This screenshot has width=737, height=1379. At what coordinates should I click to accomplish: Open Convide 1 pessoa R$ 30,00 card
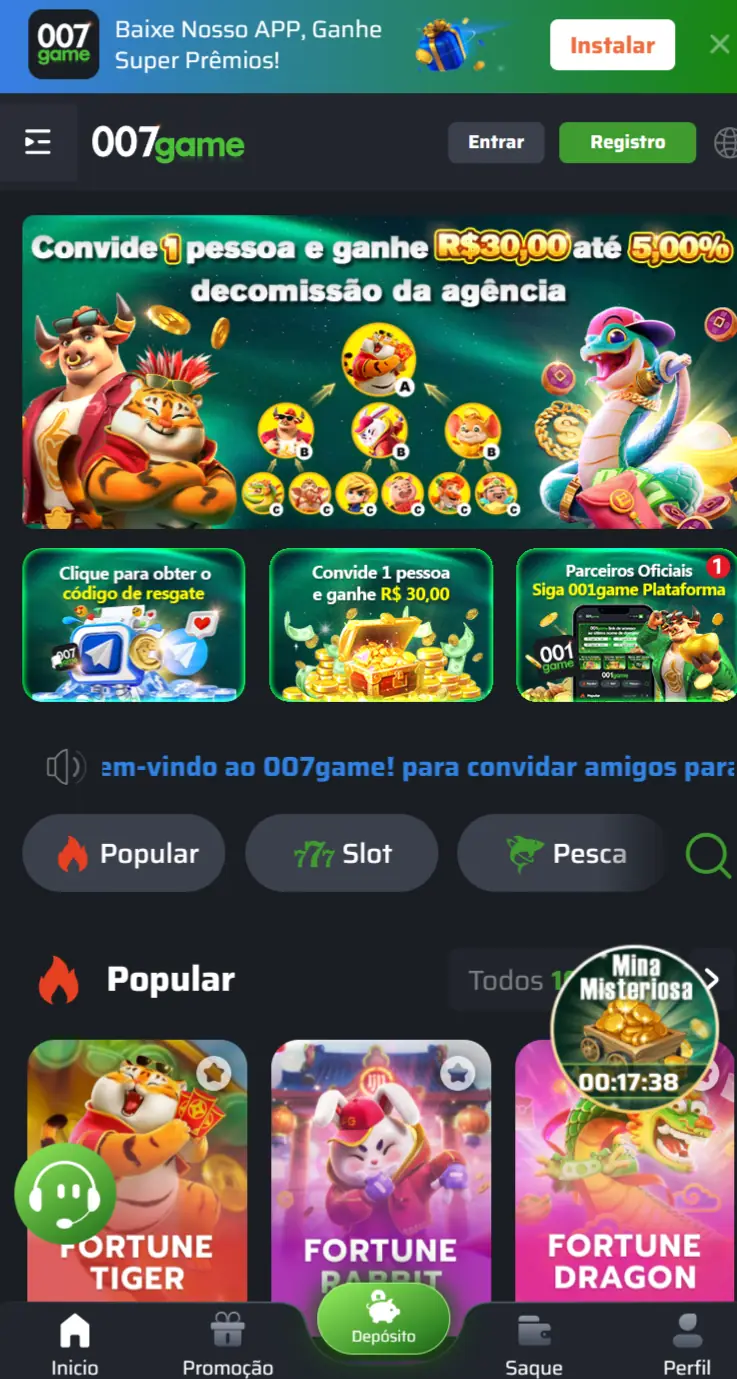click(x=381, y=624)
